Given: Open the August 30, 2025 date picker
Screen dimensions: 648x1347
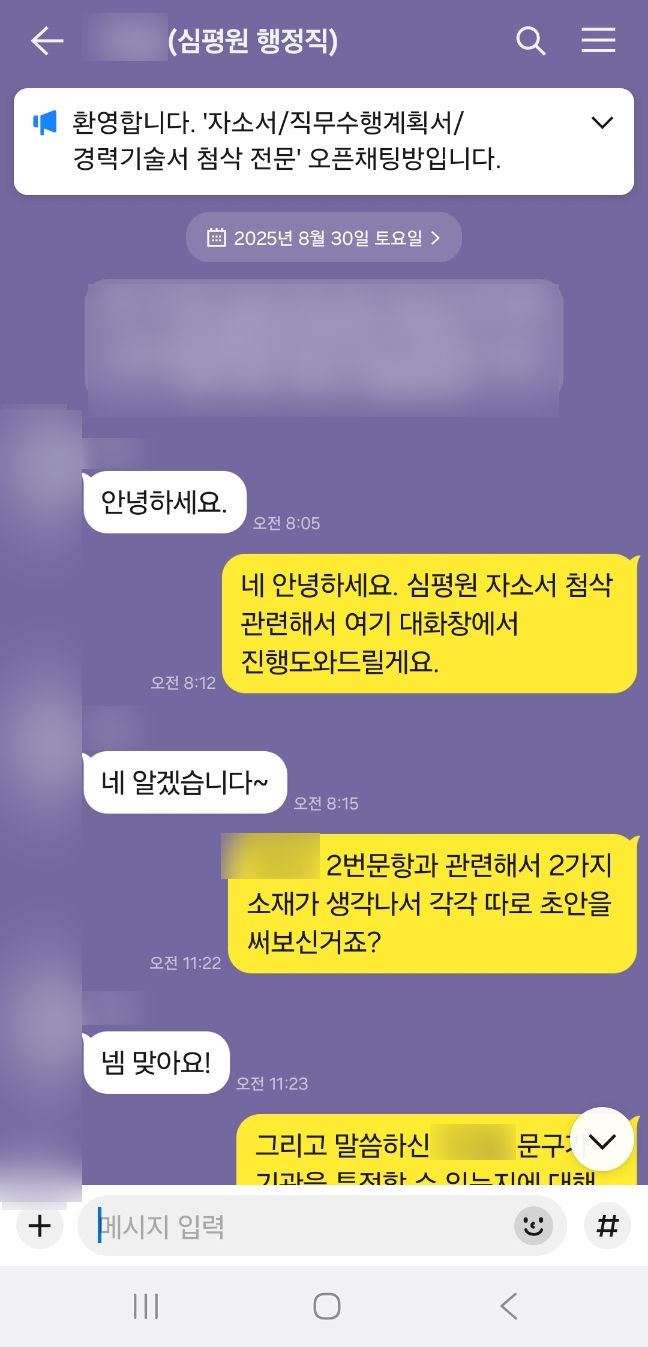Looking at the screenshot, I should [x=323, y=238].
